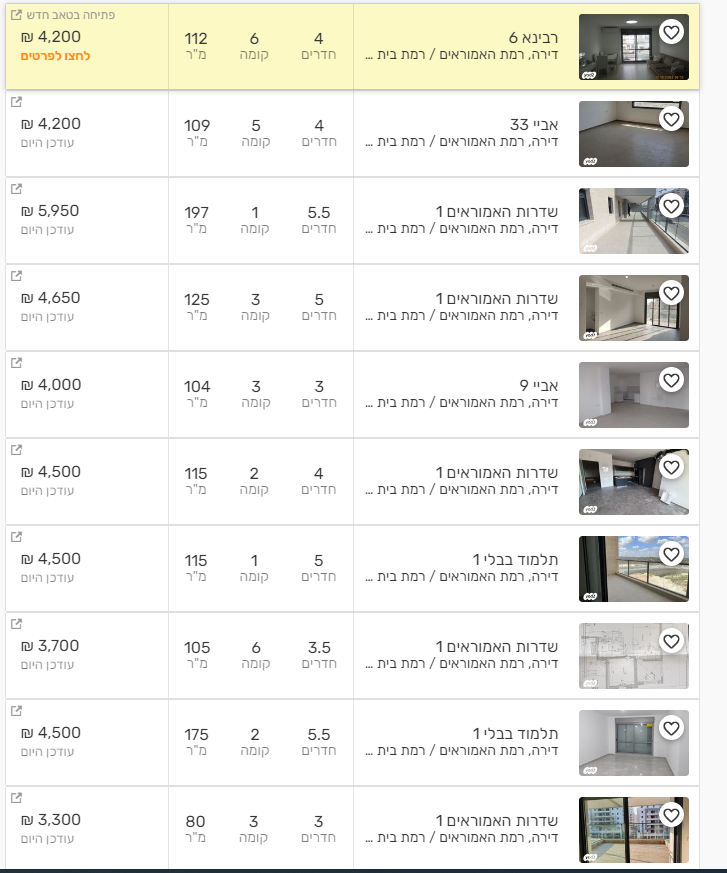Favorite the אביי 33 apartment with the heart
This screenshot has width=727, height=873.
[x=672, y=119]
